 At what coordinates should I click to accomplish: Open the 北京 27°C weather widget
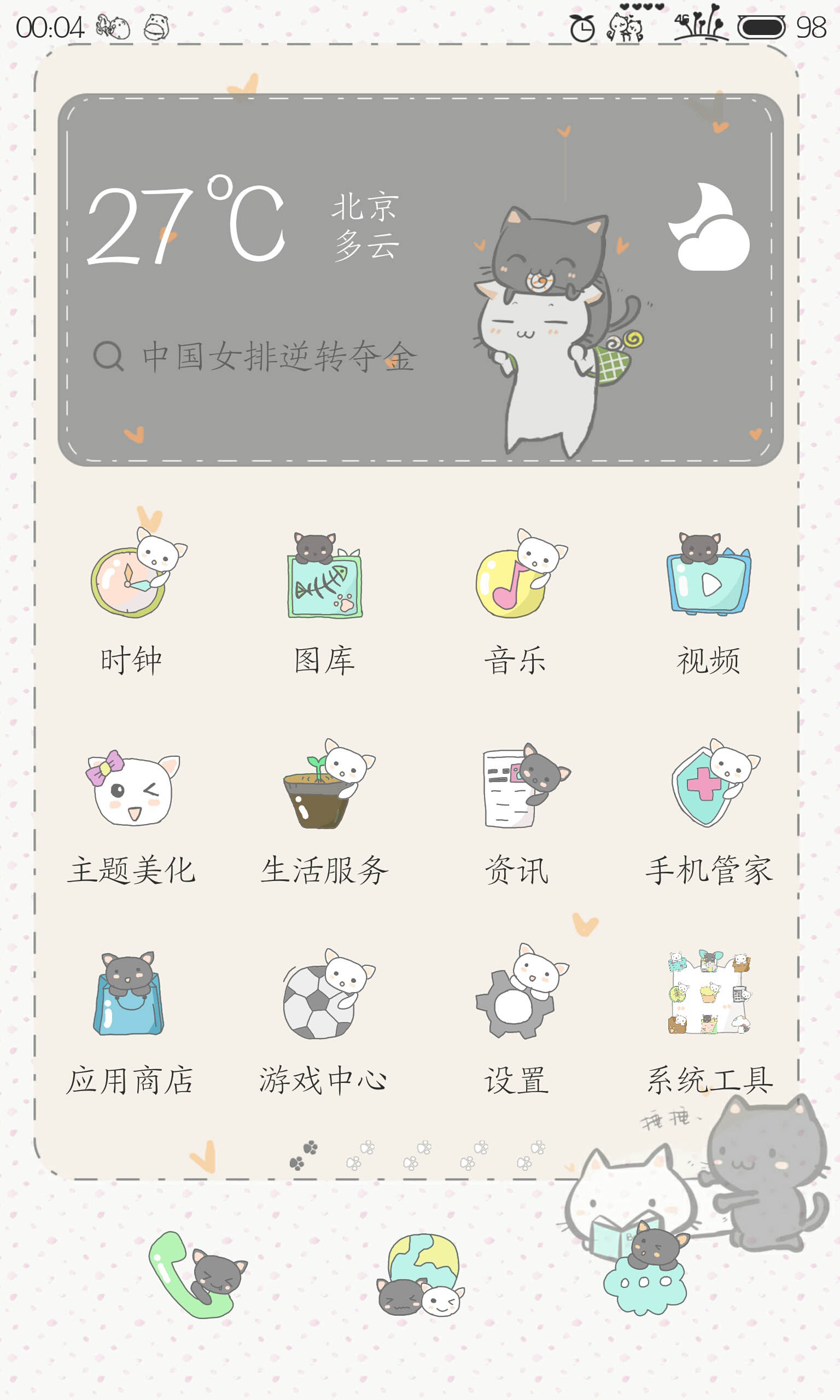click(243, 226)
